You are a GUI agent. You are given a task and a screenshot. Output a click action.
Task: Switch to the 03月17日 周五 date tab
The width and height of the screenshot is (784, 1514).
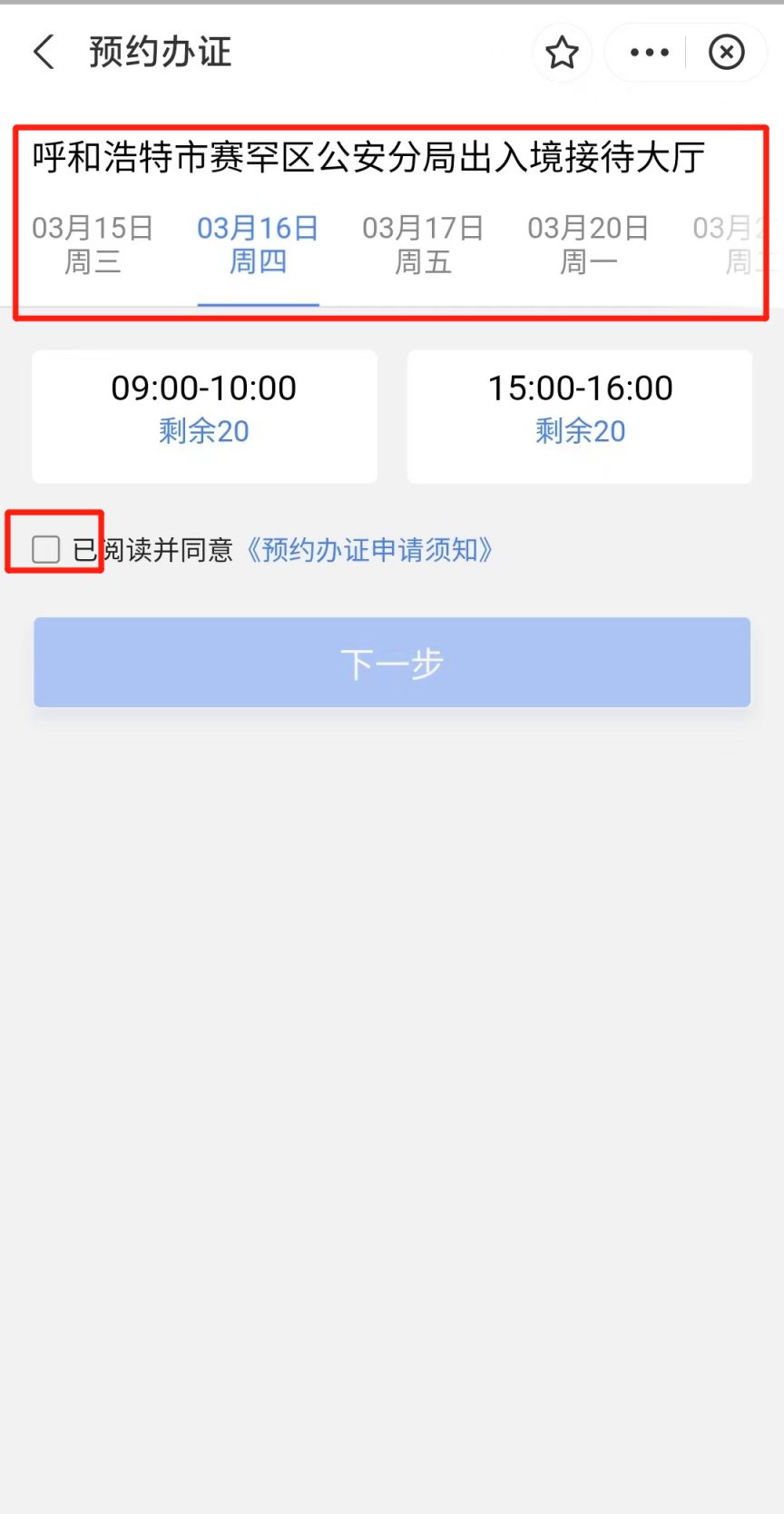(x=423, y=243)
